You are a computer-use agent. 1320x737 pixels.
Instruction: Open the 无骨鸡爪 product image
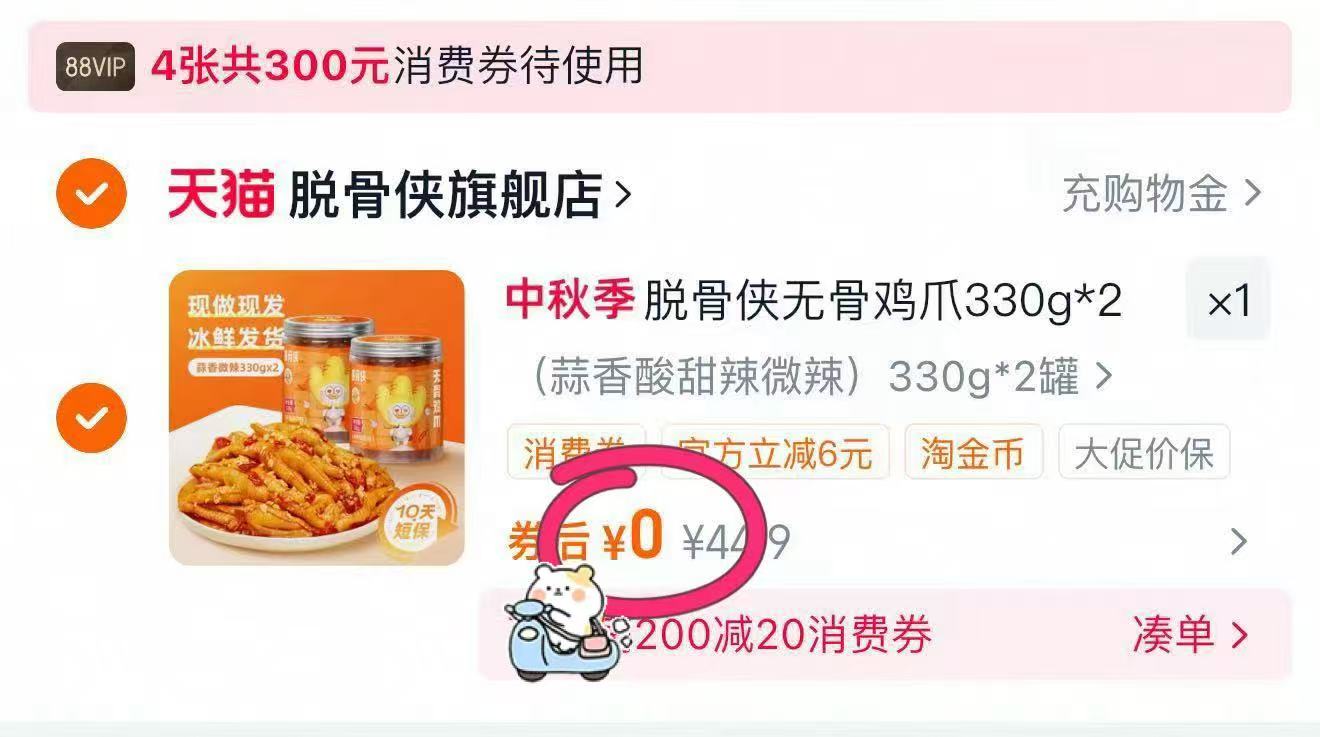point(316,417)
